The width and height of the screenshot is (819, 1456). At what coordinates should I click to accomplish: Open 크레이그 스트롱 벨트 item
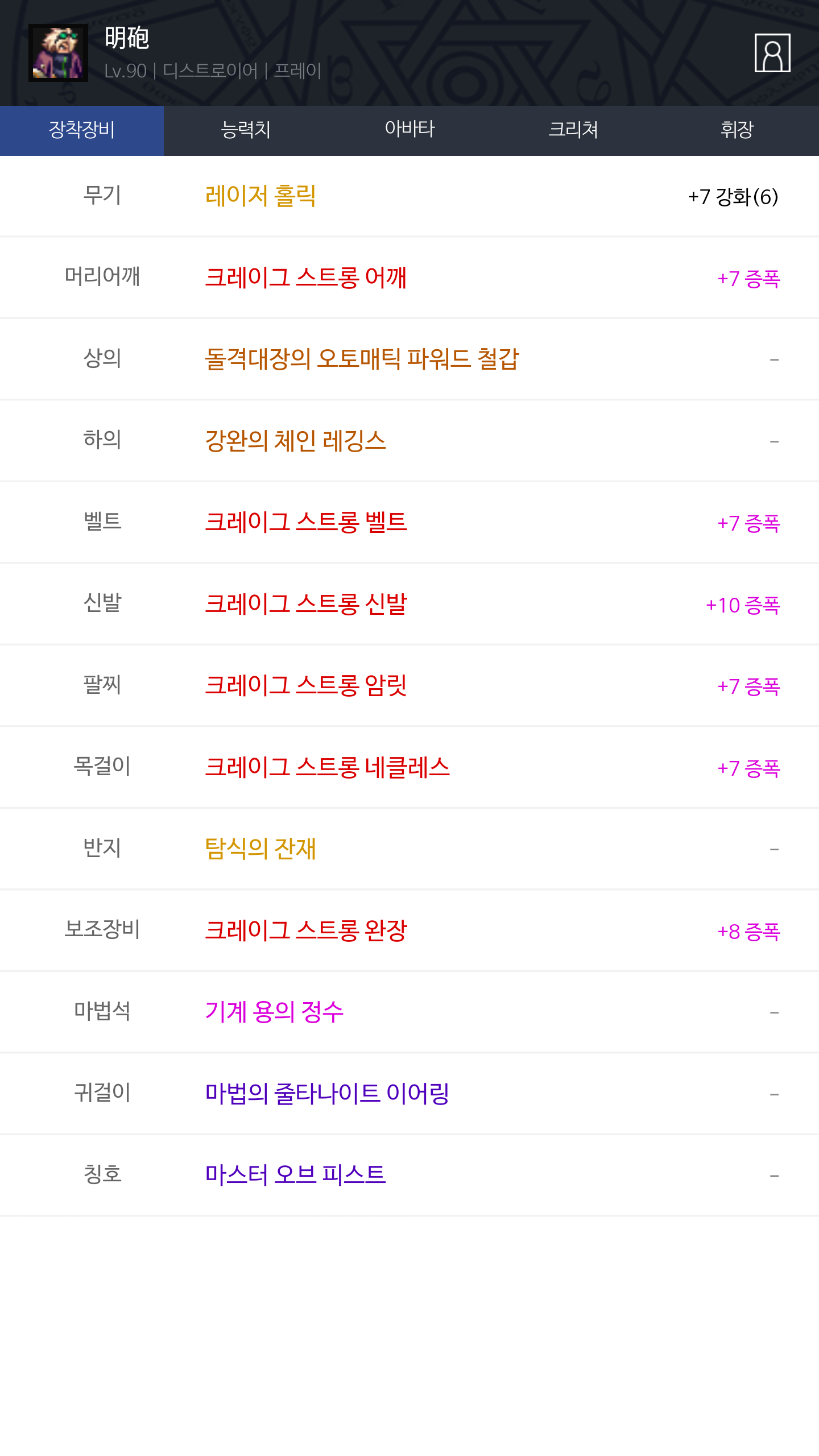pyautogui.click(x=306, y=523)
